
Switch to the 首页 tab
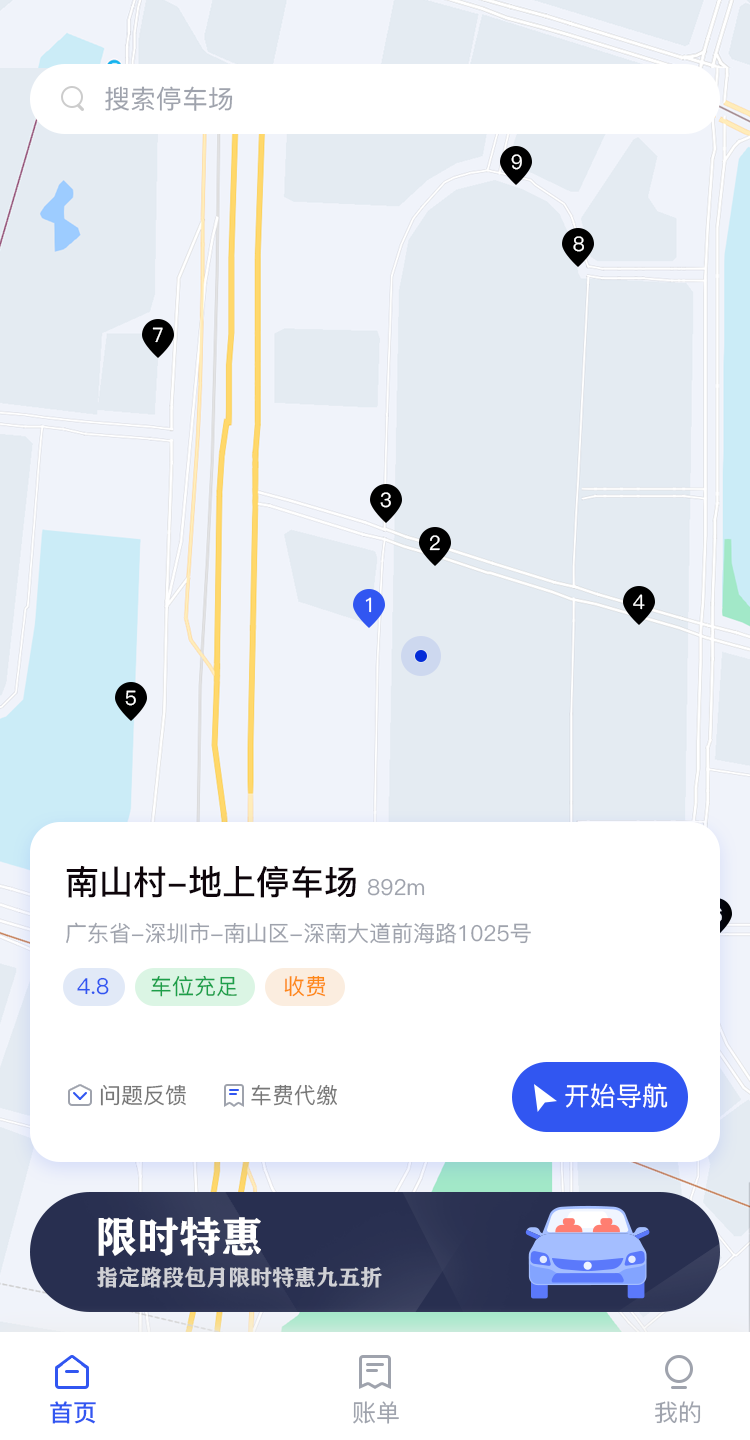(x=73, y=1389)
